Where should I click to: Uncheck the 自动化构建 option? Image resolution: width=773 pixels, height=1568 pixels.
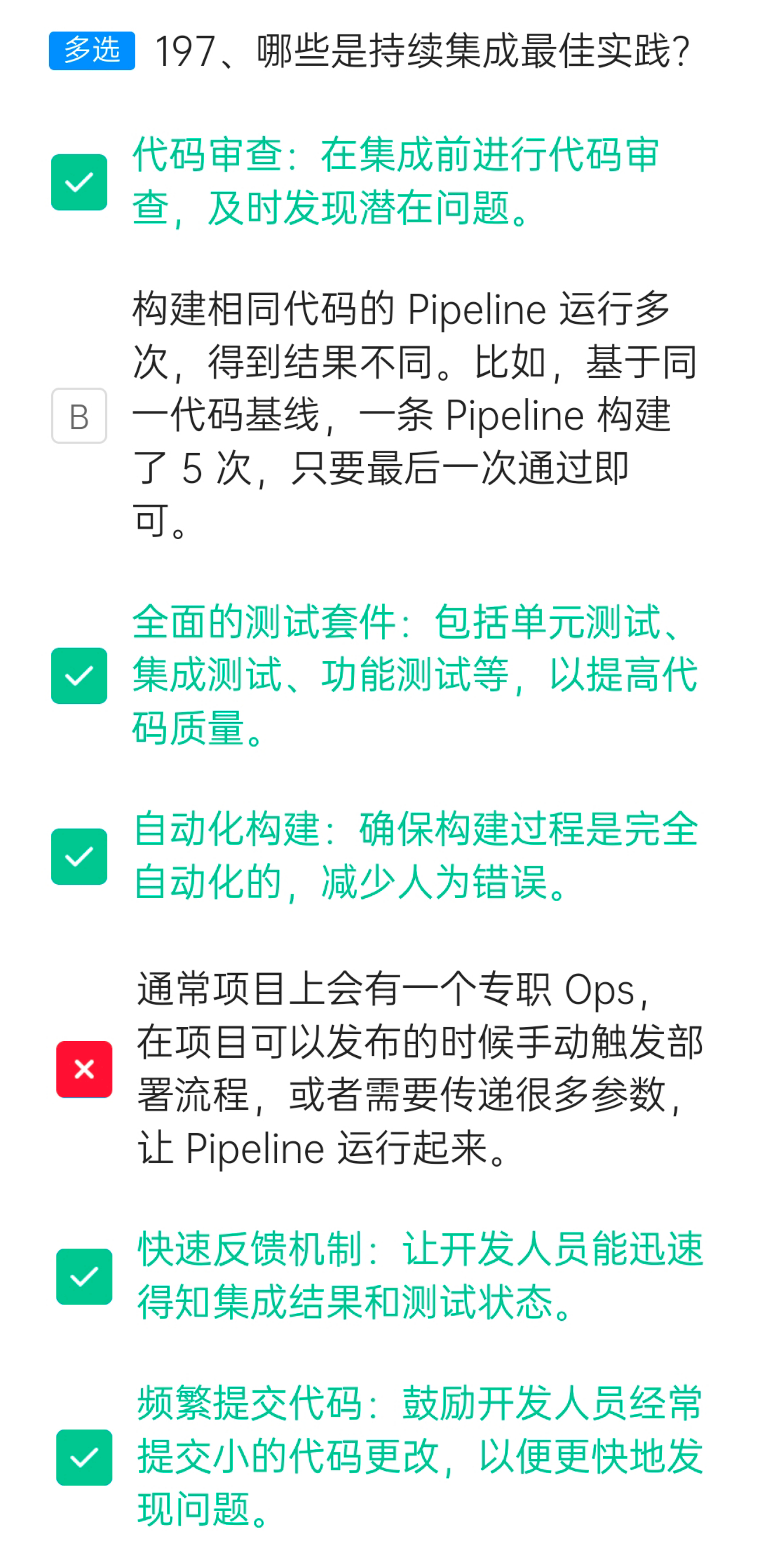(x=79, y=856)
